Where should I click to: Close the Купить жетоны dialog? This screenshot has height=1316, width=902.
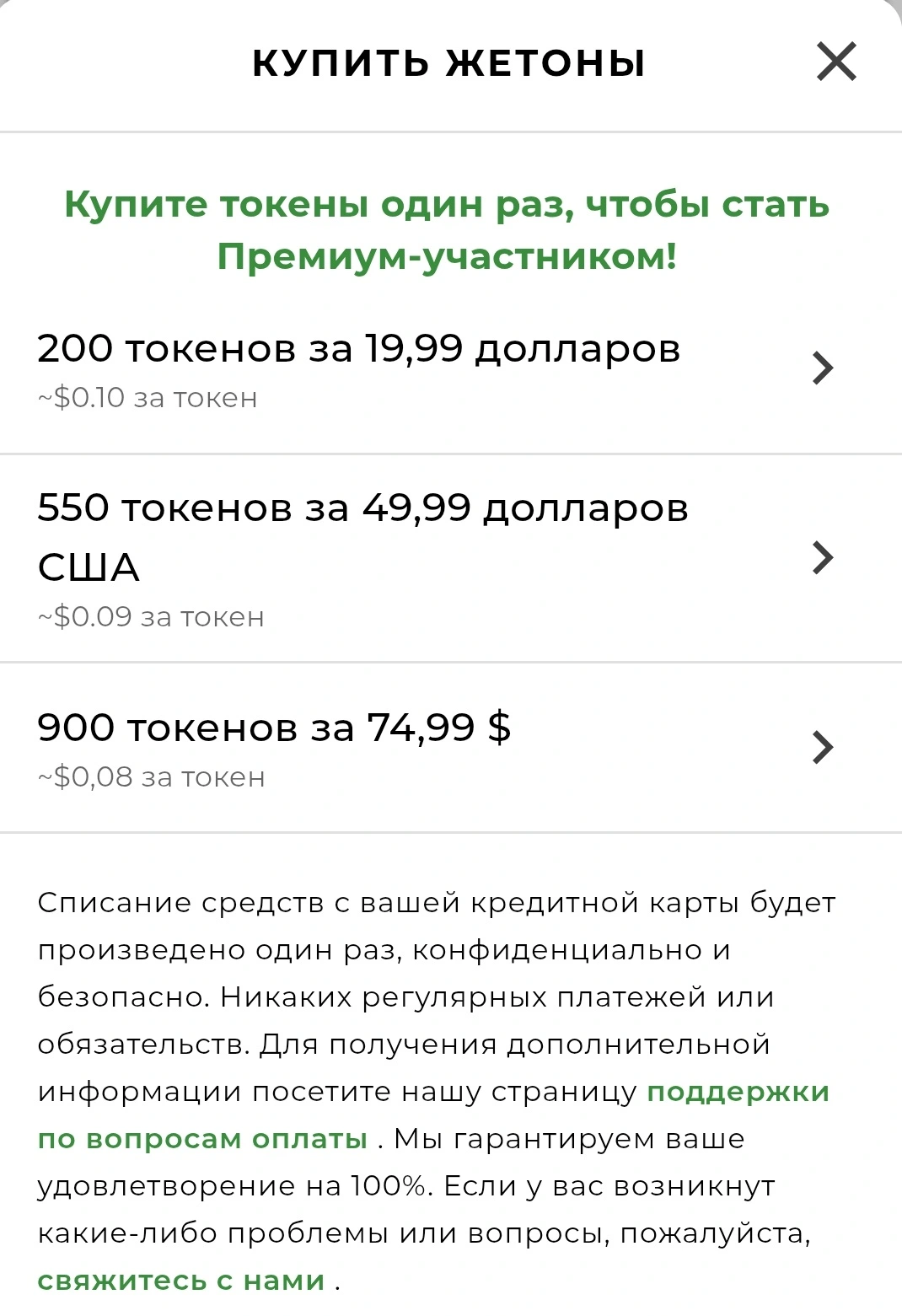coord(836,62)
